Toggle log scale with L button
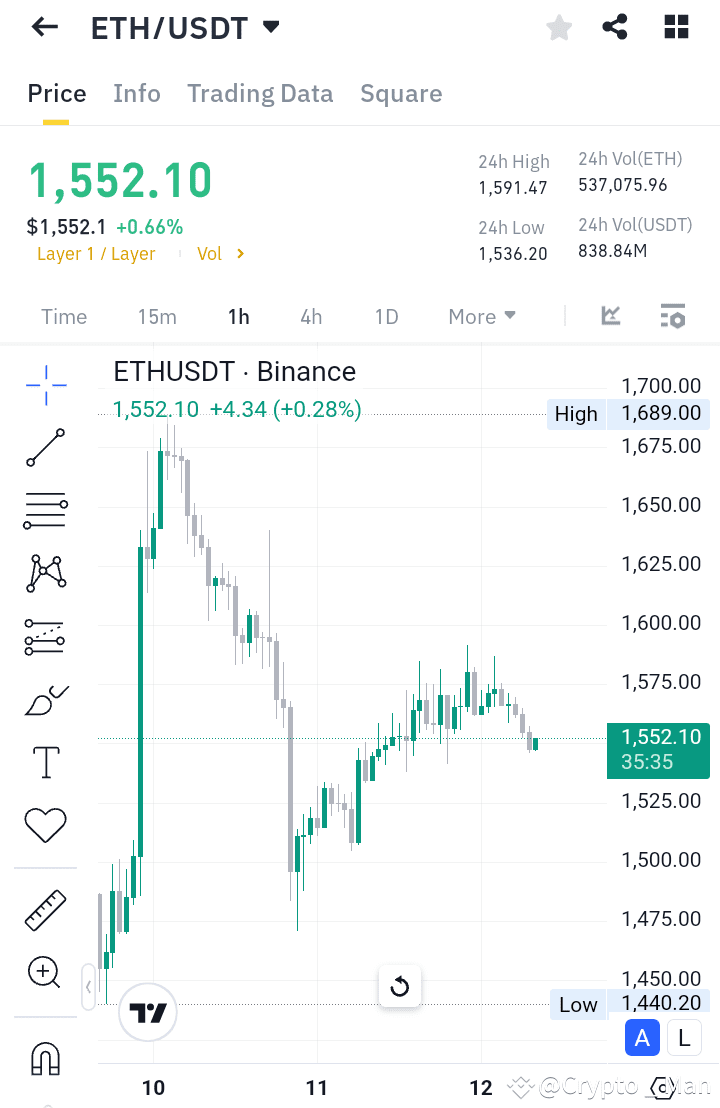The image size is (720, 1108). pyautogui.click(x=684, y=1037)
